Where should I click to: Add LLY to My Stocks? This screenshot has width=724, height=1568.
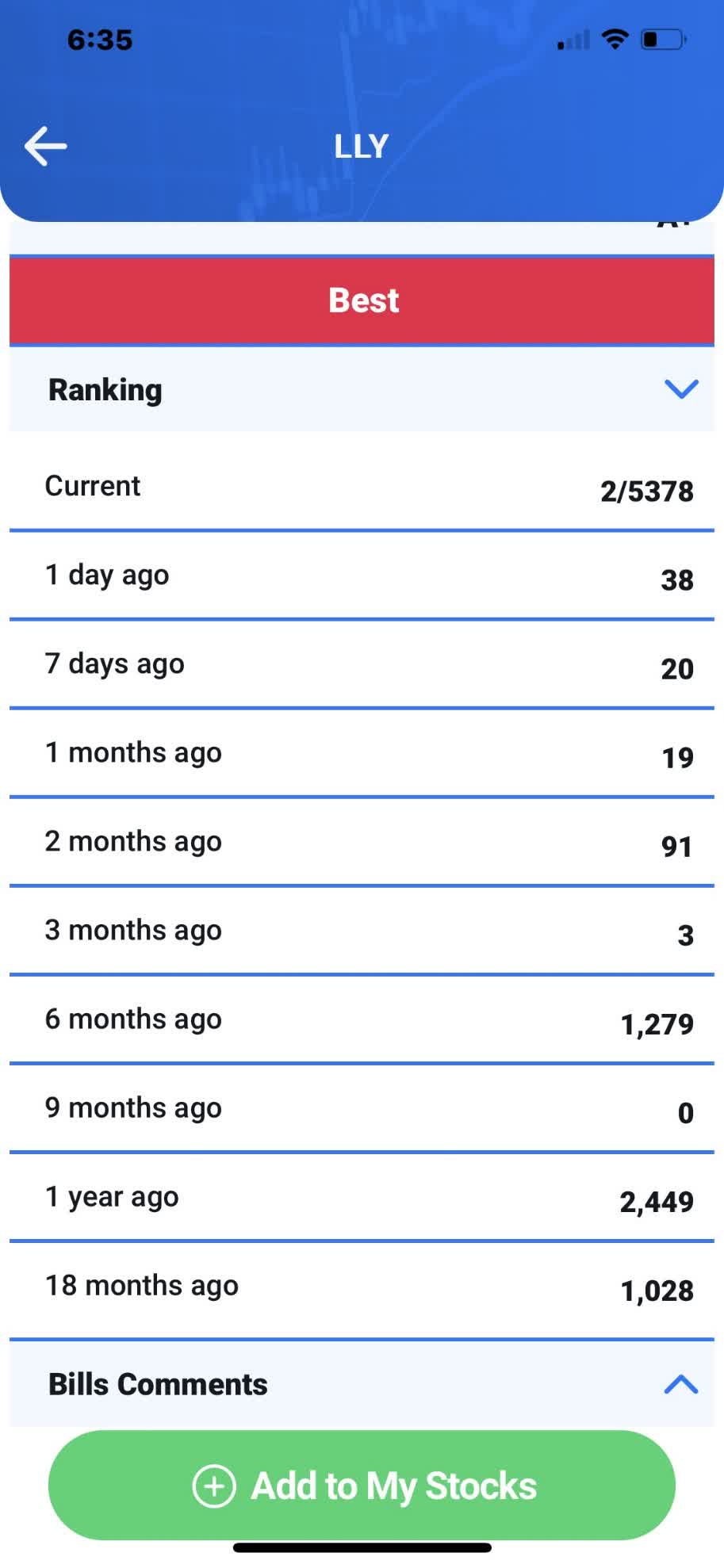click(362, 1486)
